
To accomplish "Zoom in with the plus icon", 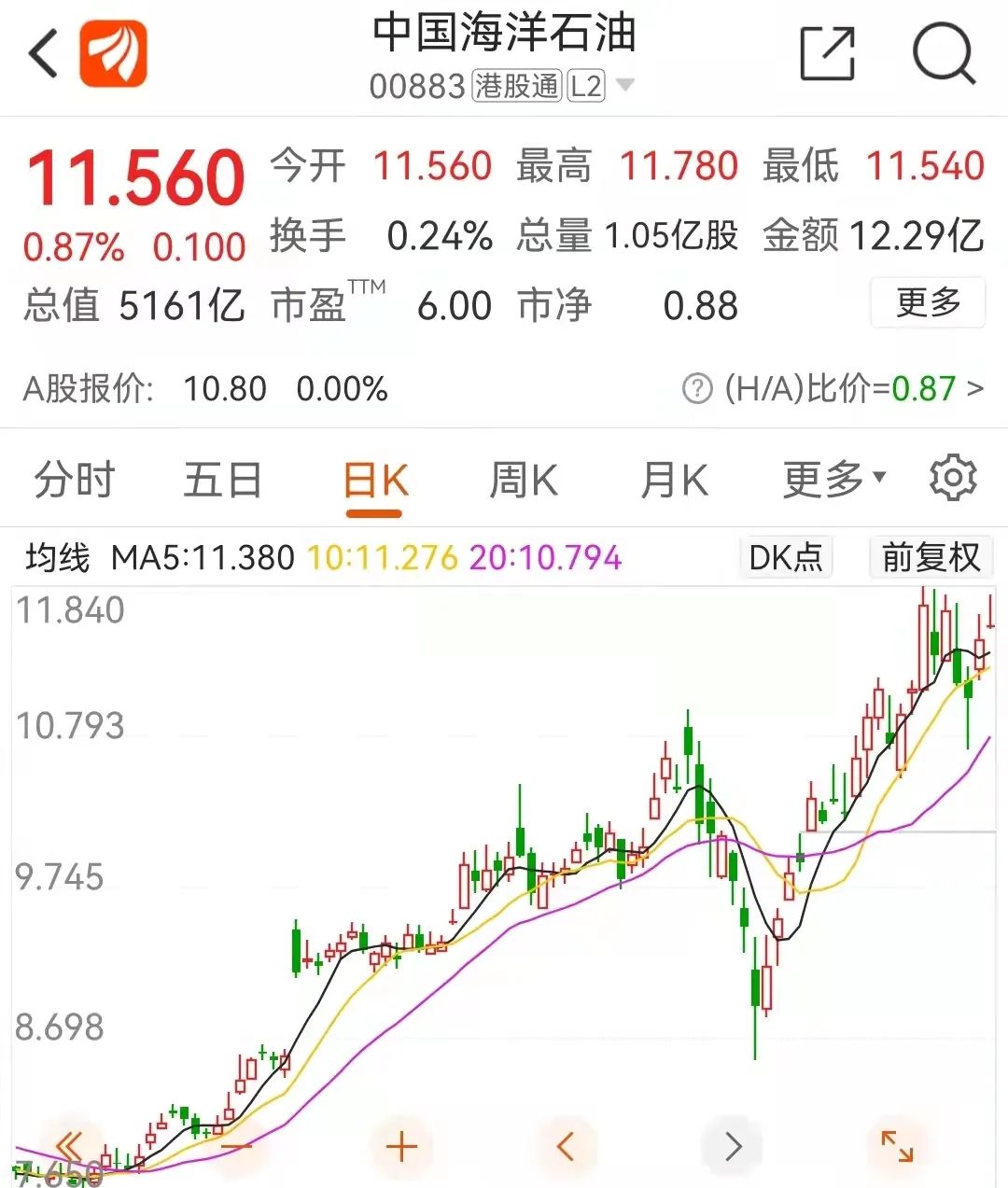I will pyautogui.click(x=400, y=1144).
